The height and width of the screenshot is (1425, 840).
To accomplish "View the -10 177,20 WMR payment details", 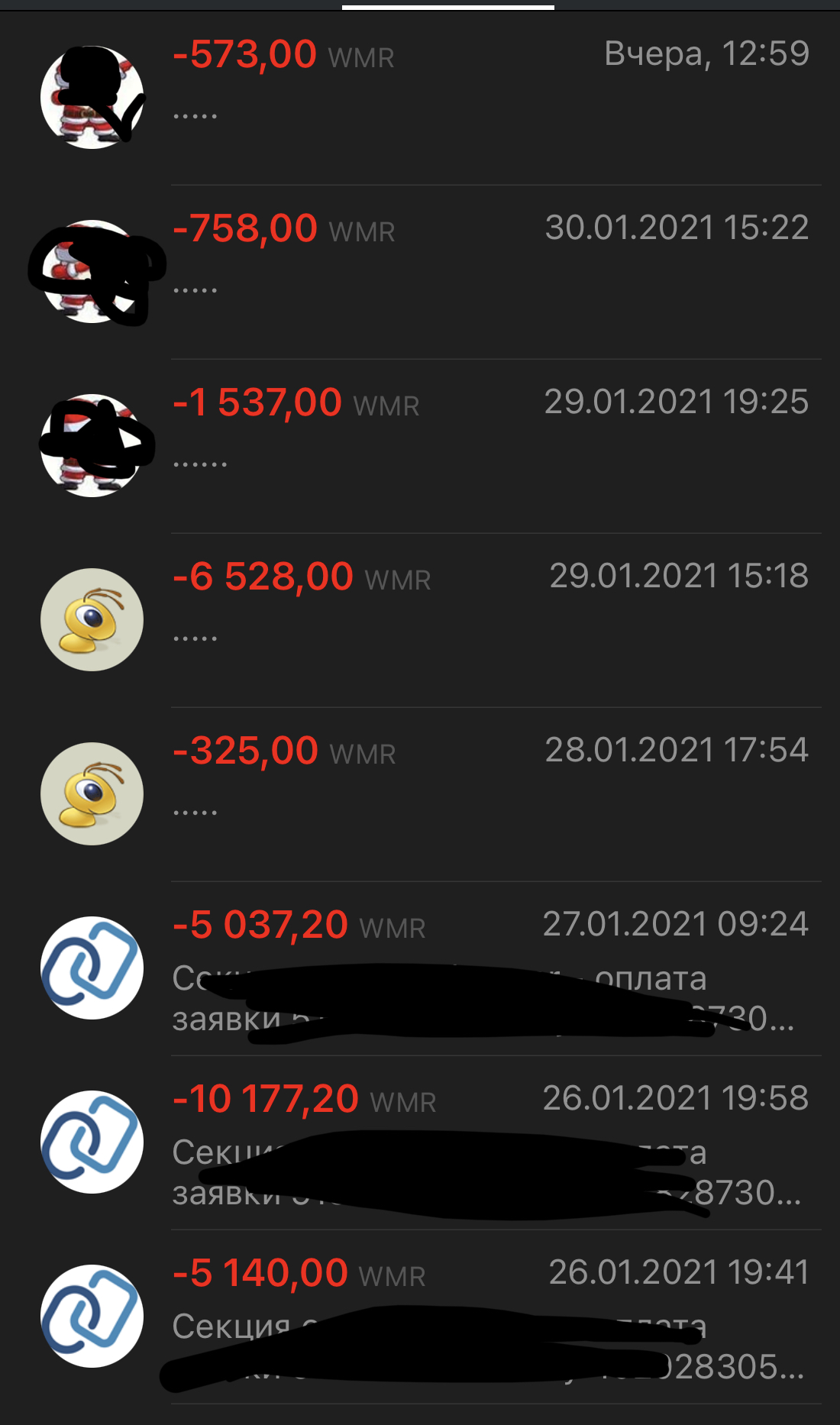I will pos(489,1140).
